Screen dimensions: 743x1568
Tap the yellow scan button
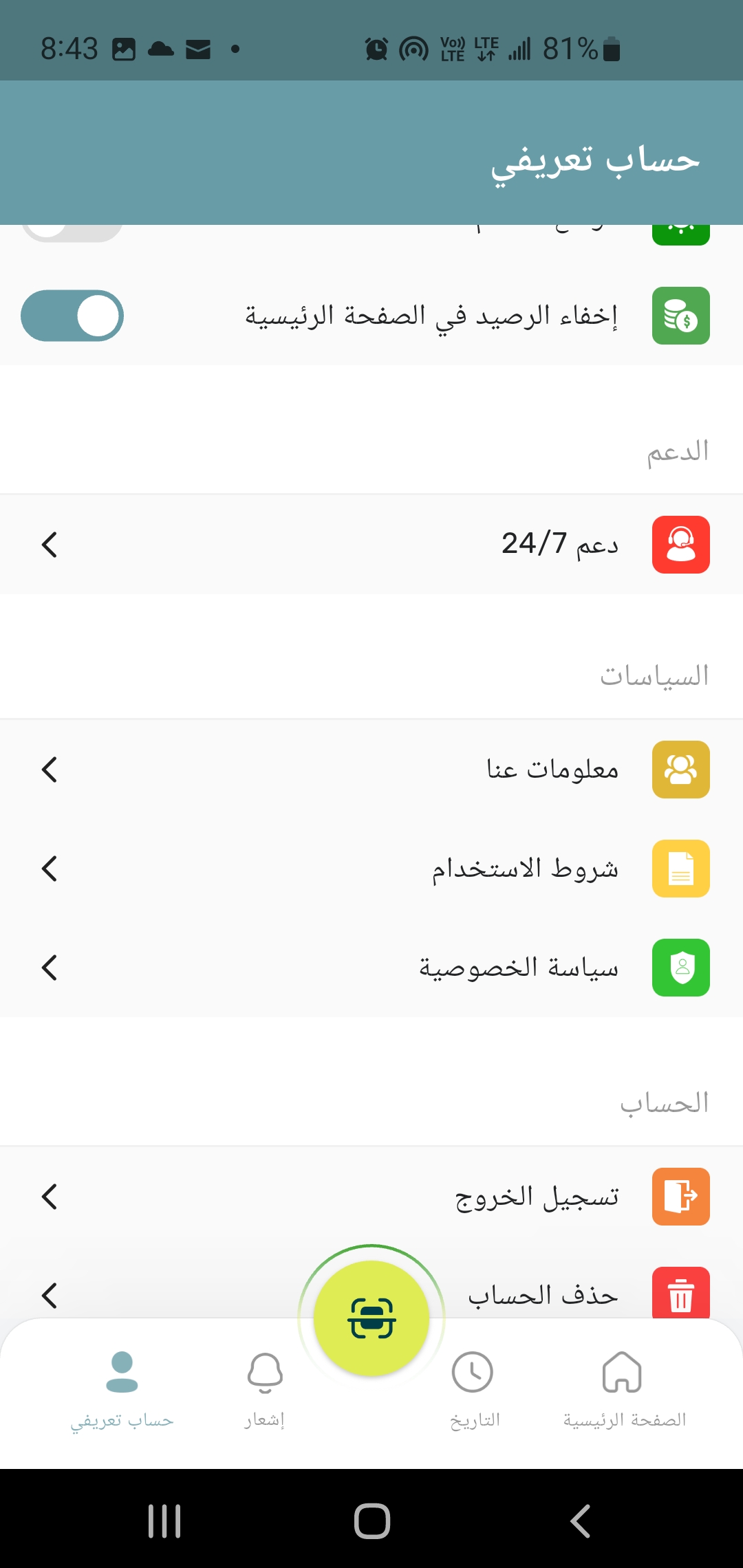[371, 1318]
